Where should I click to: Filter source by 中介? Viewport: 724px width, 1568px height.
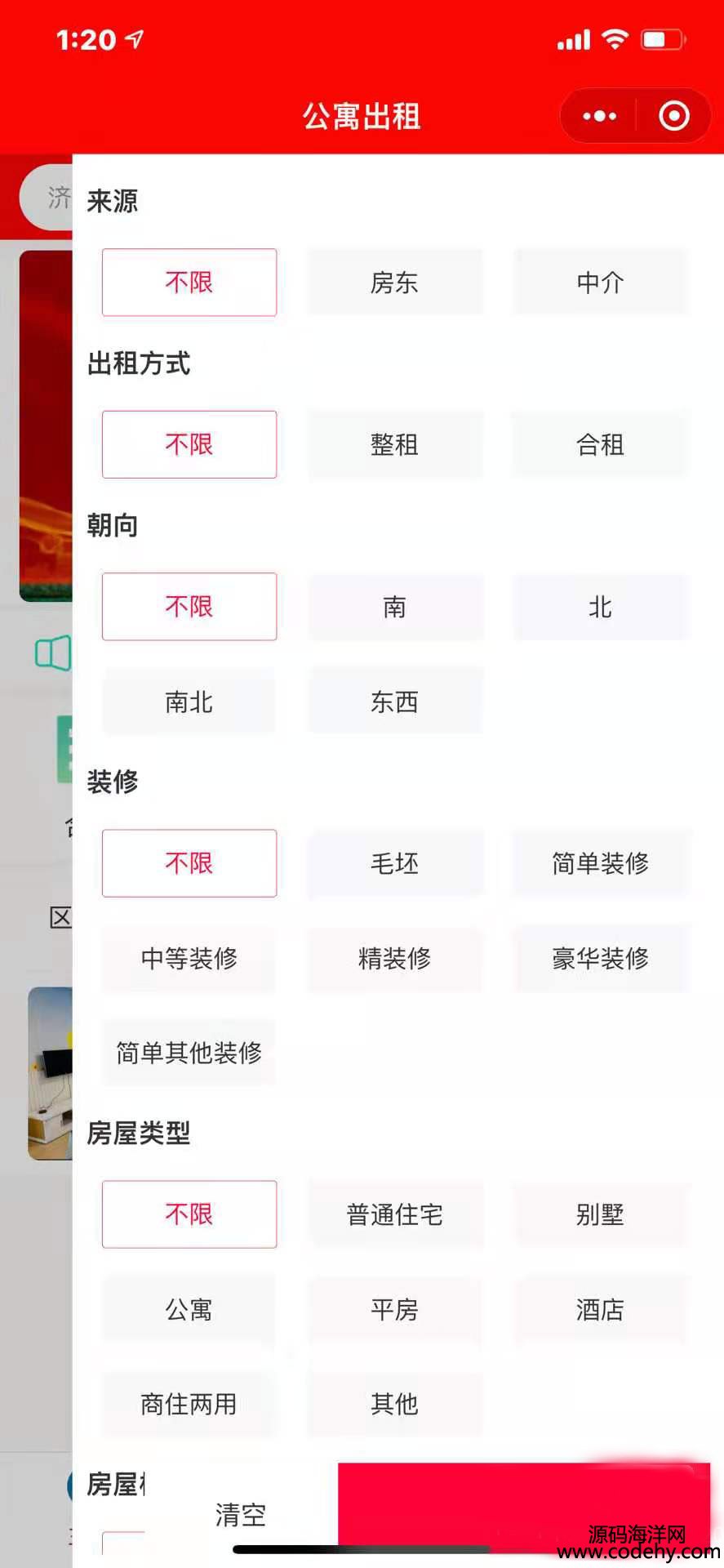pos(600,283)
